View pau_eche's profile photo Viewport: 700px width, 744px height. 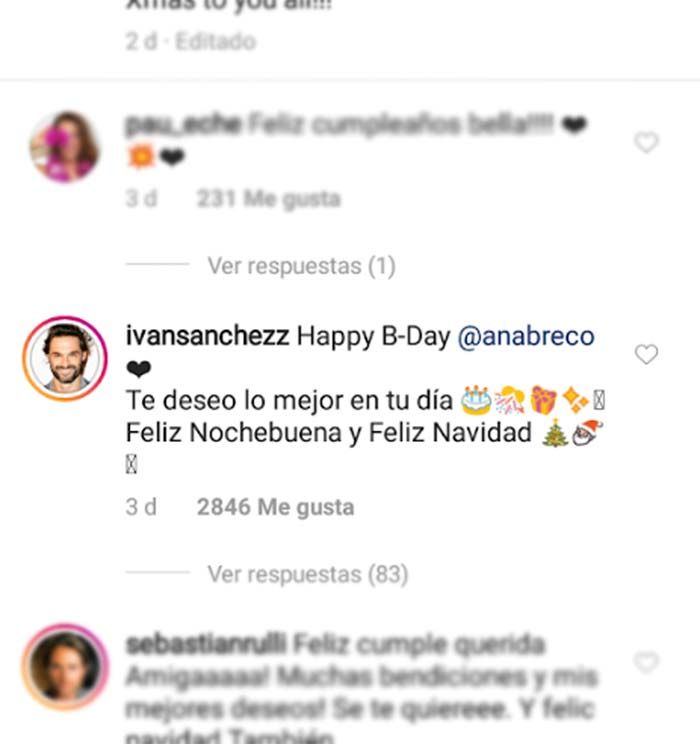(65, 147)
